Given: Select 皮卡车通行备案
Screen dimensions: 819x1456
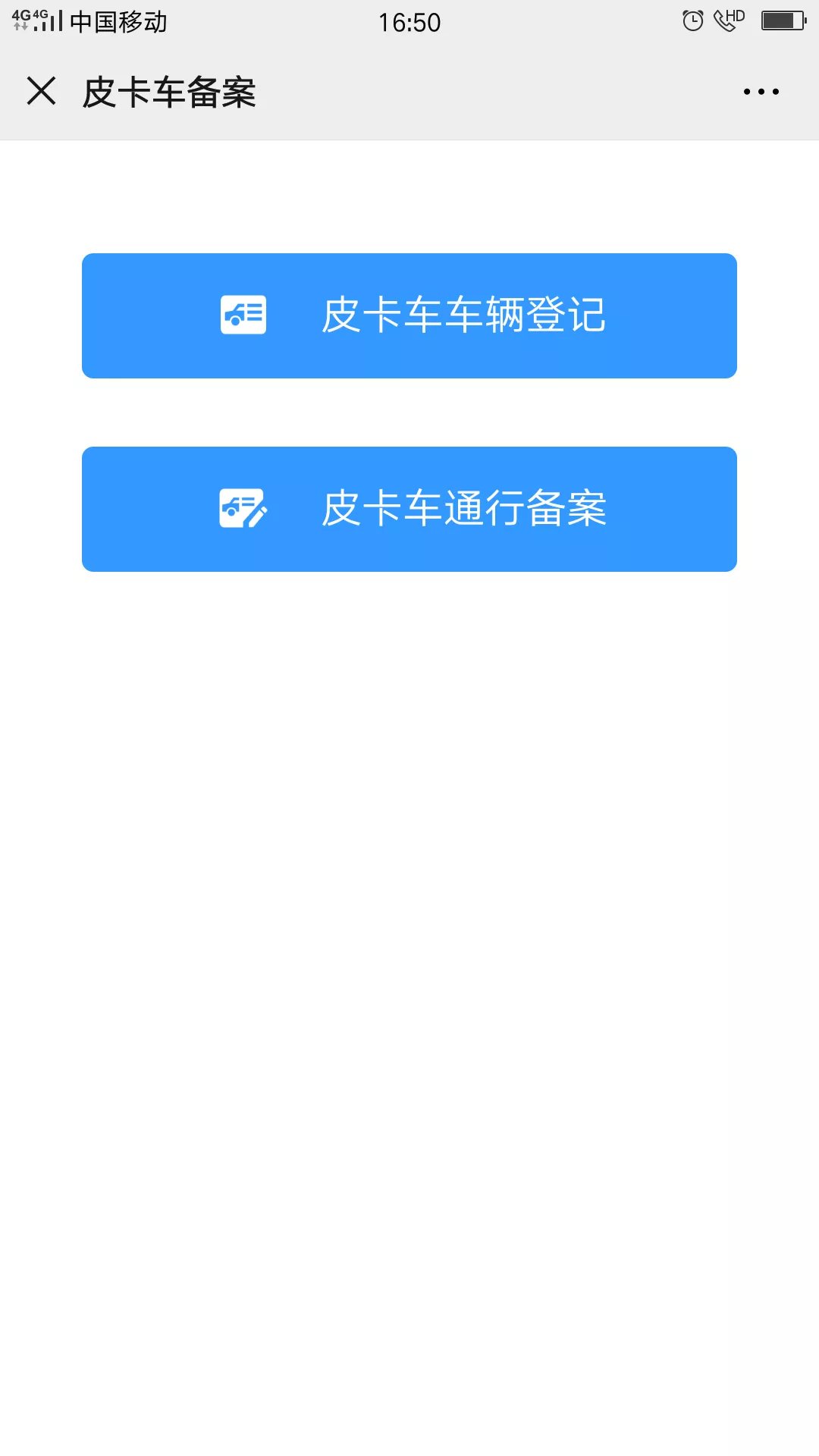Looking at the screenshot, I should click(409, 509).
